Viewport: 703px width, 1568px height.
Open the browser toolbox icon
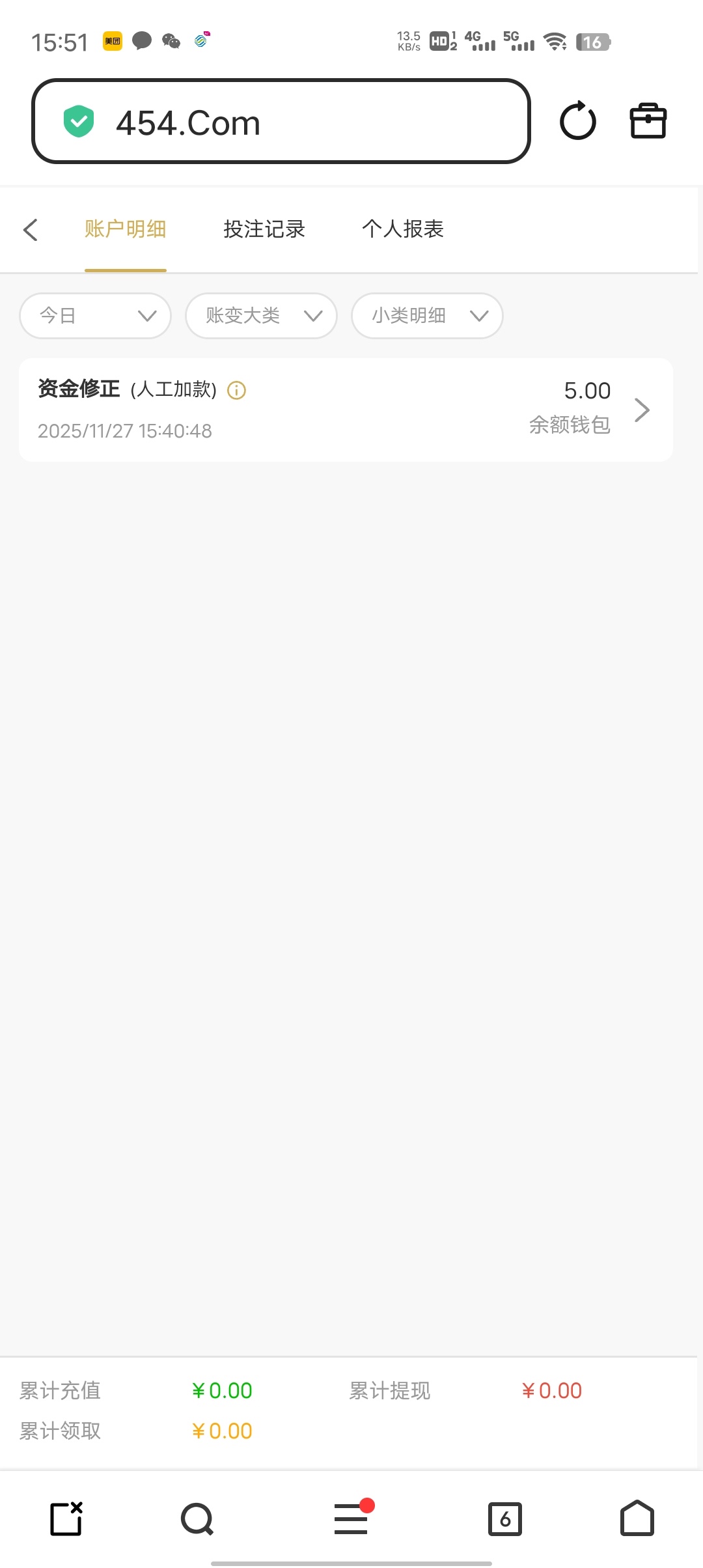pyautogui.click(x=648, y=121)
